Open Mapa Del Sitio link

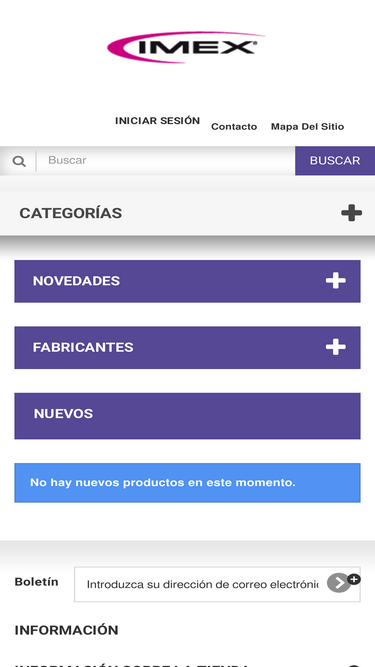(x=307, y=127)
